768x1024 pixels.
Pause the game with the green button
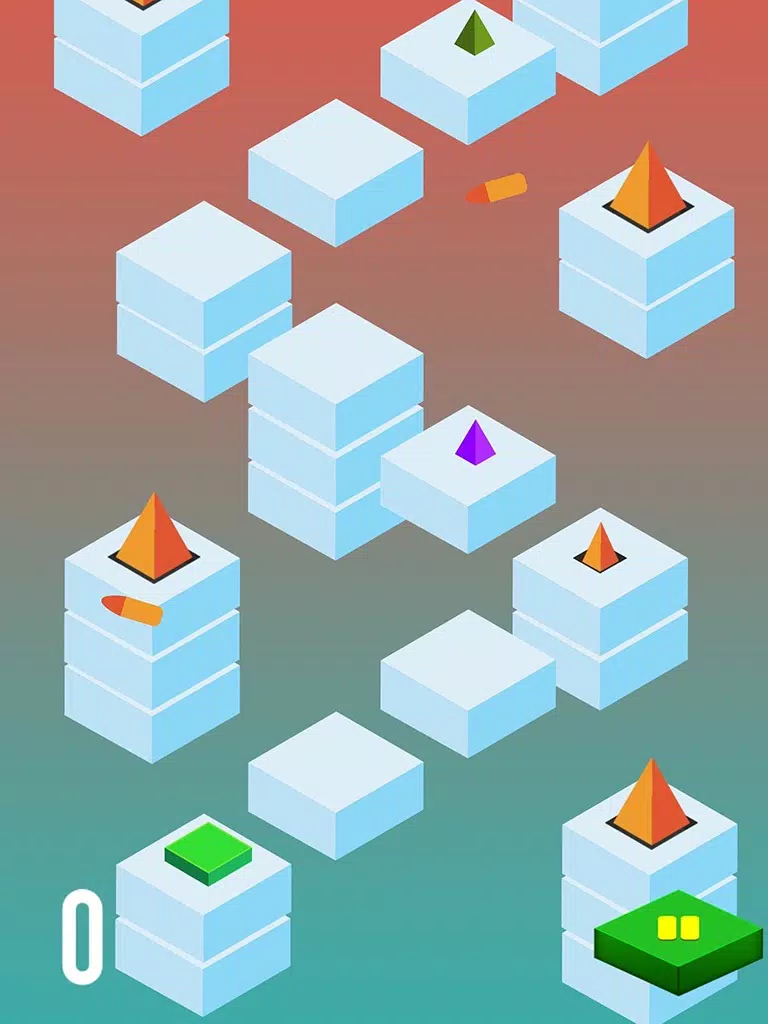678,930
